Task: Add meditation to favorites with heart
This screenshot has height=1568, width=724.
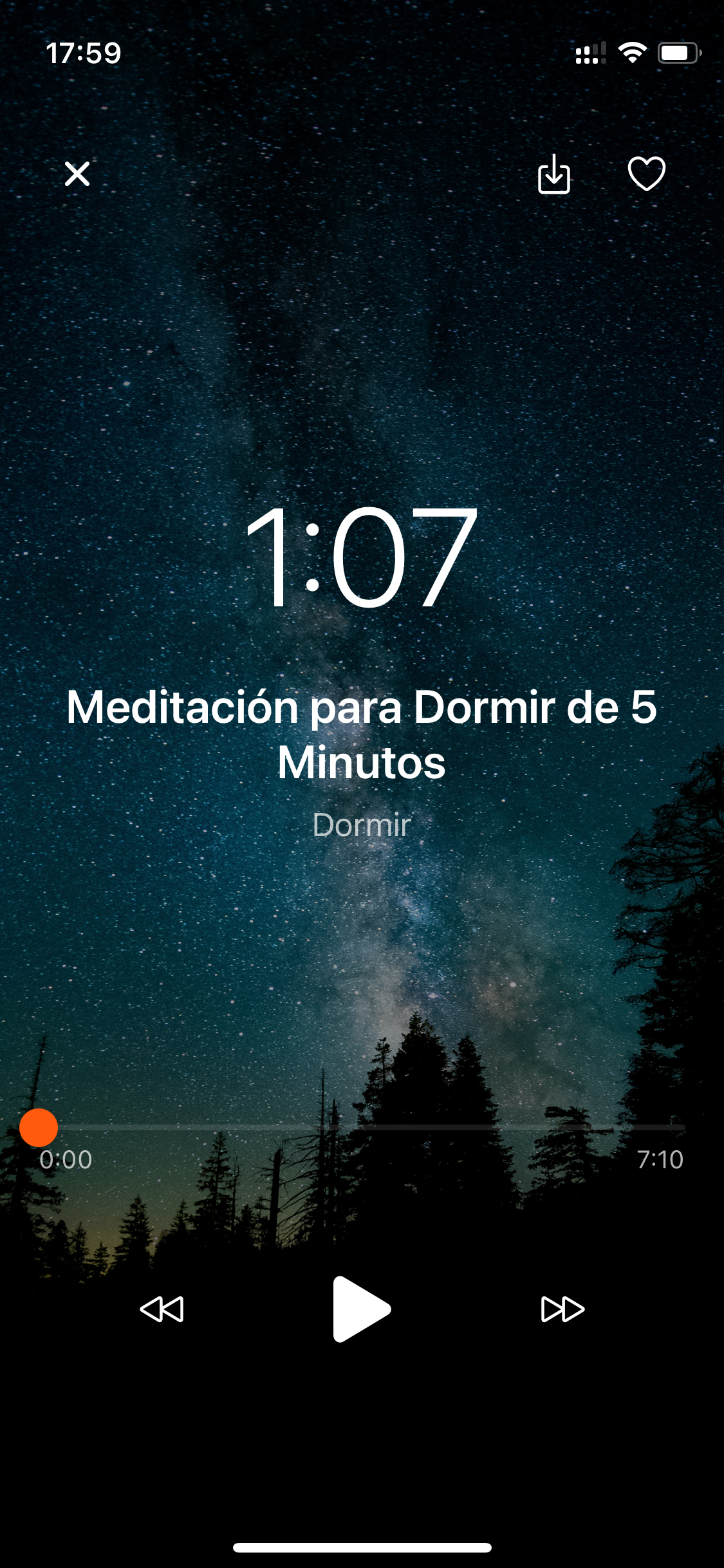Action: pos(646,174)
